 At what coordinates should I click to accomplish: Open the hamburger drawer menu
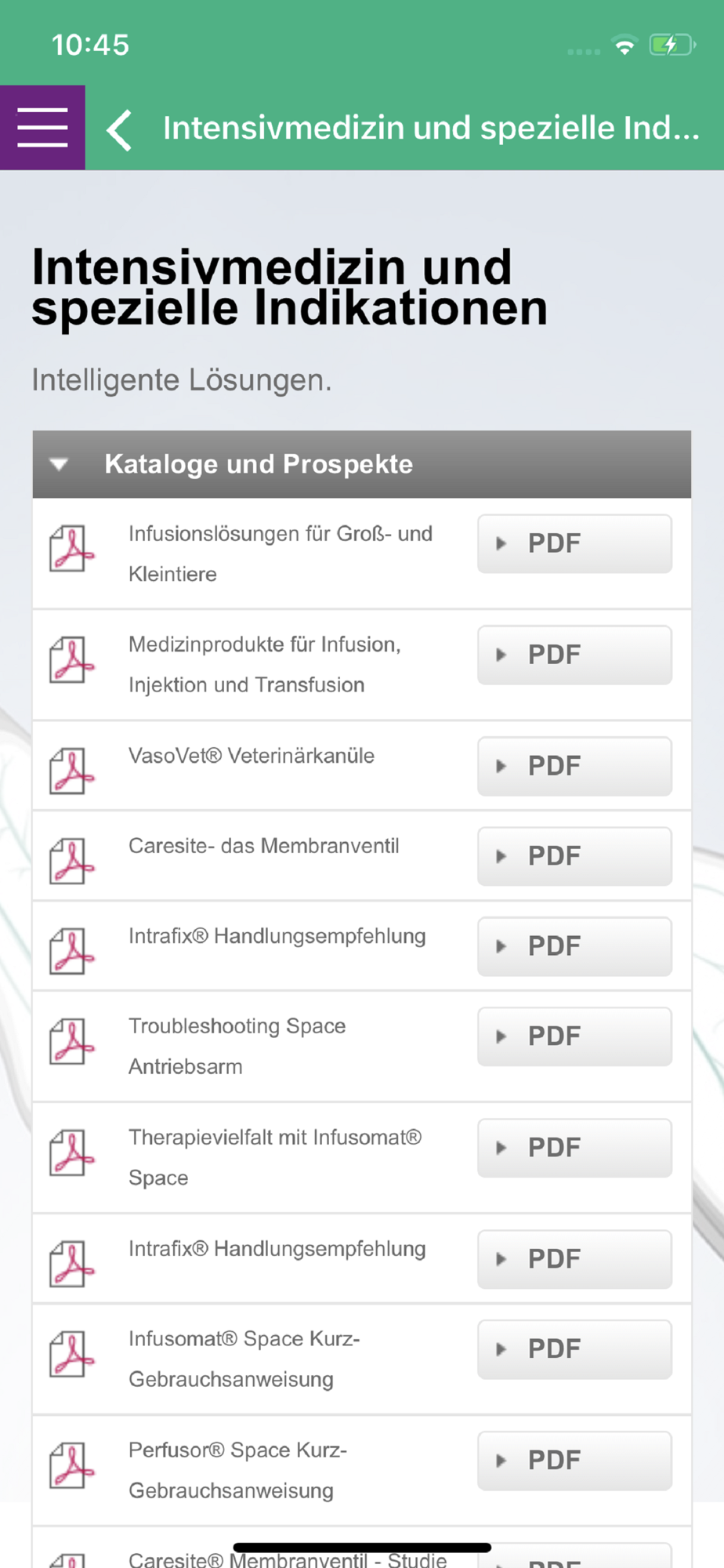pyautogui.click(x=42, y=128)
